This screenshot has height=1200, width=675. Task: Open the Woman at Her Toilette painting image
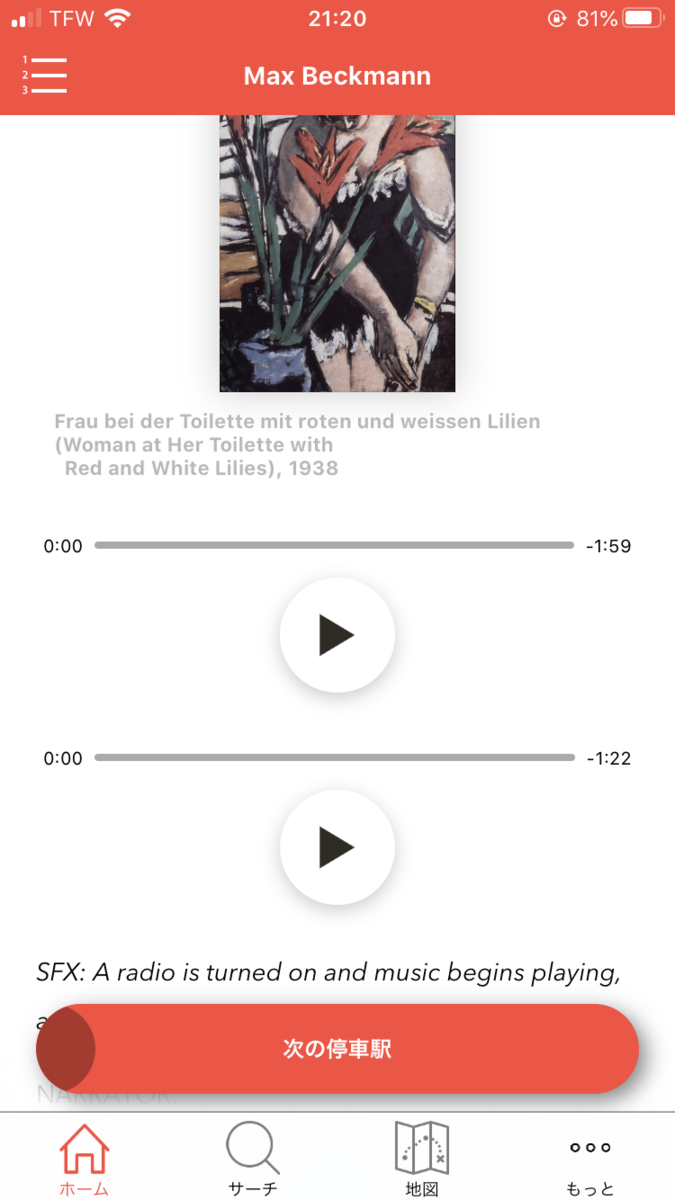click(x=337, y=254)
